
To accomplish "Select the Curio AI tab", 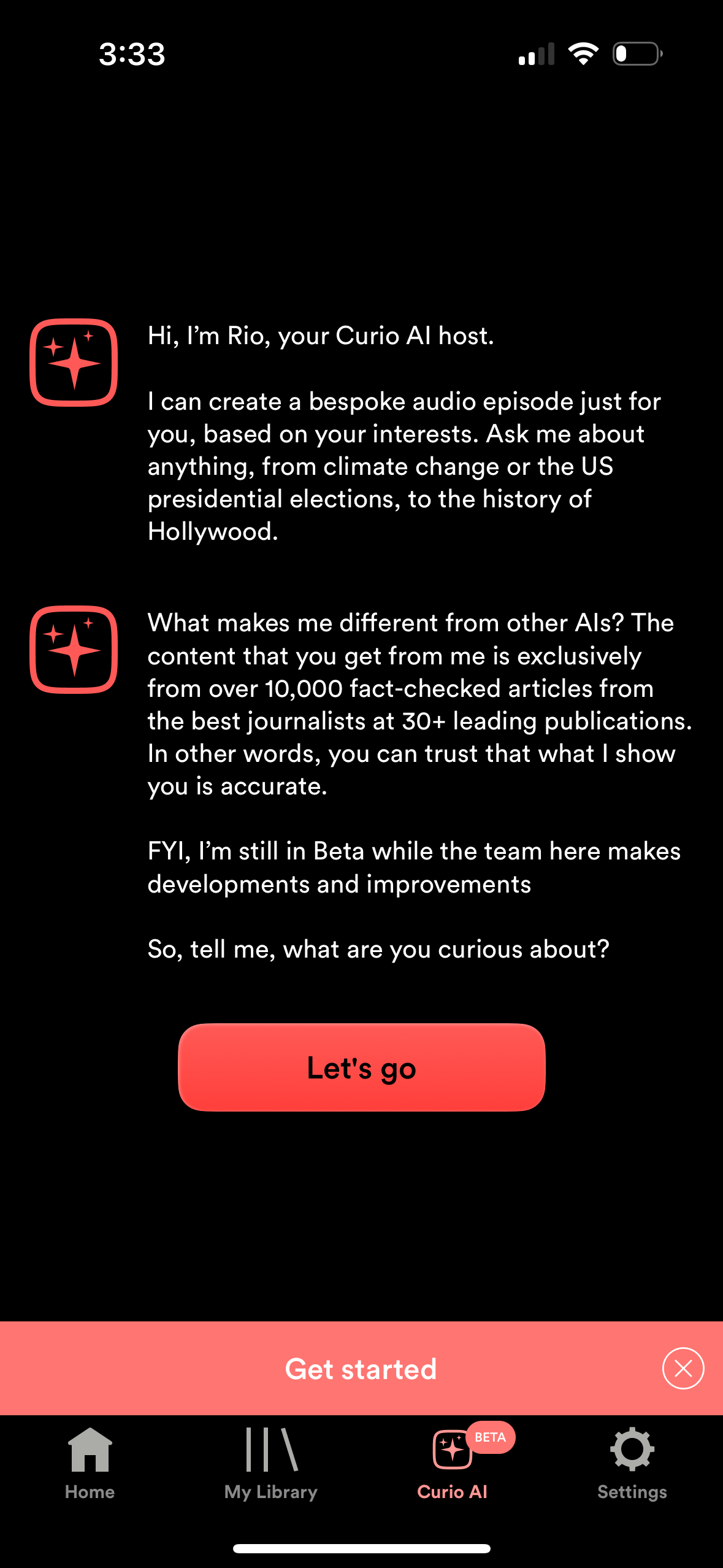I will tap(453, 1463).
